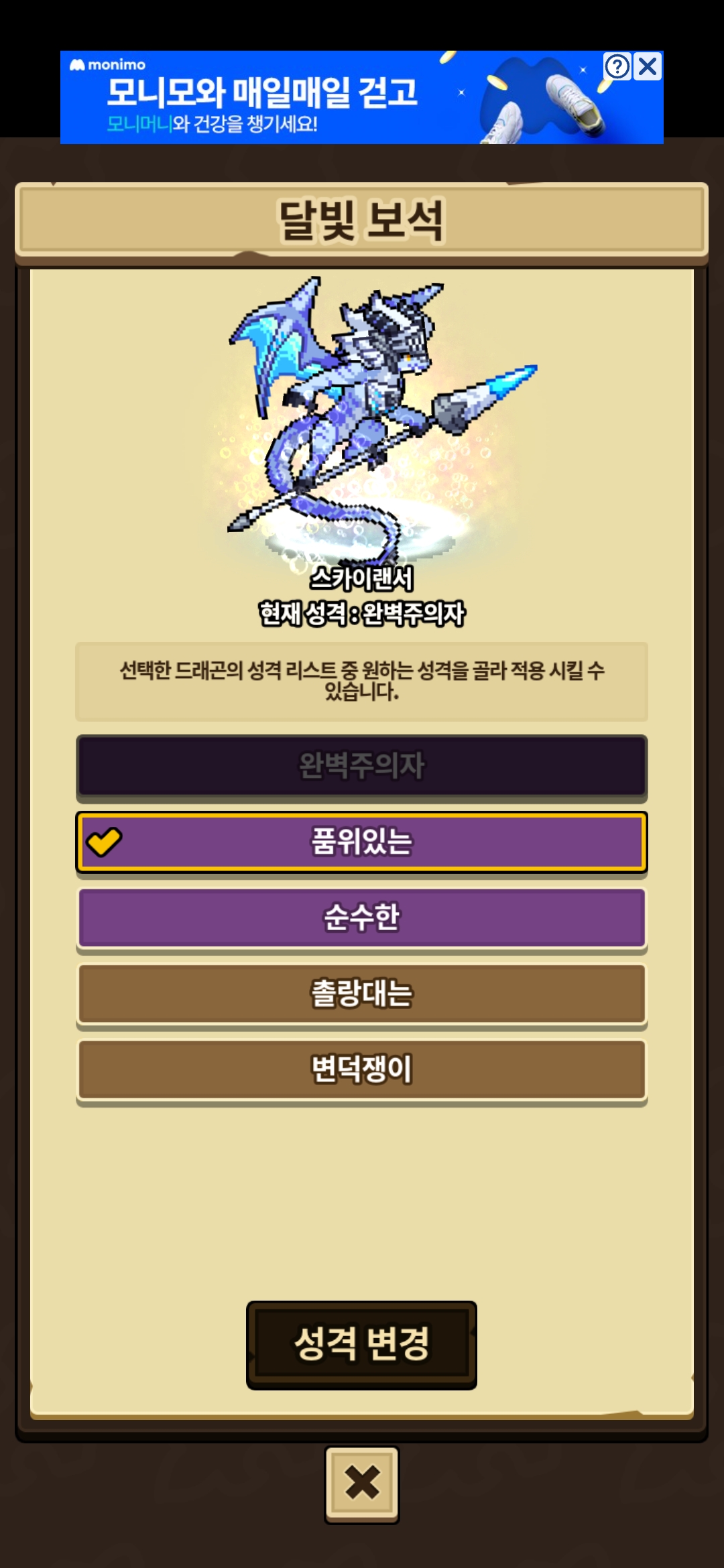Viewport: 724px width, 1568px height.
Task: Close the 달빛 보석 dialog
Action: [x=361, y=1484]
